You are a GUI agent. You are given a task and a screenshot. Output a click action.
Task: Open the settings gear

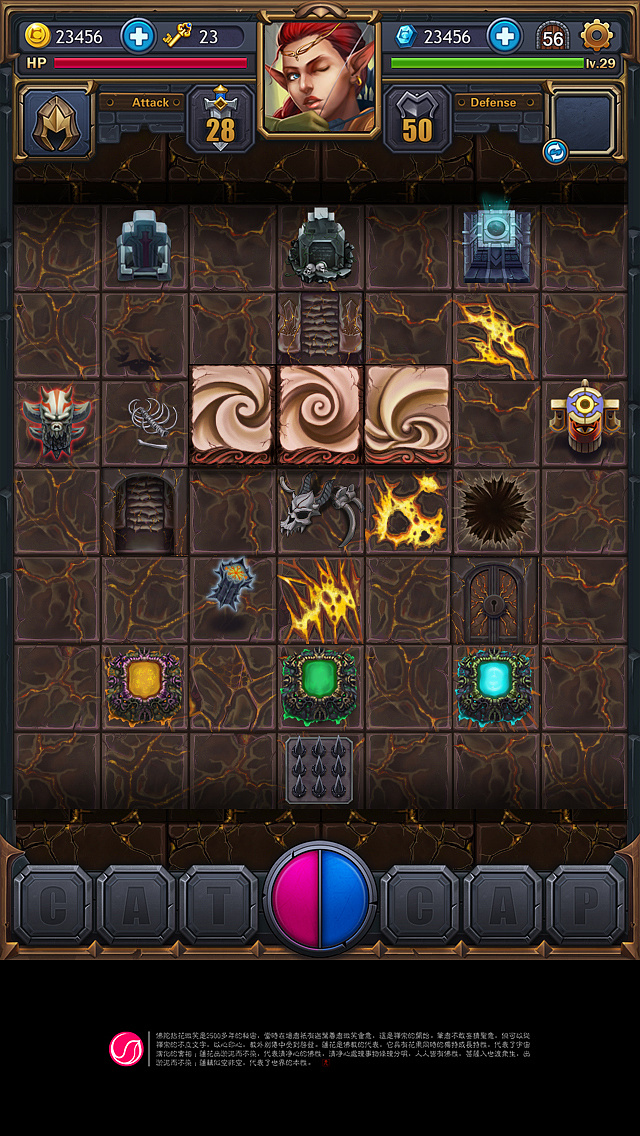pos(597,36)
